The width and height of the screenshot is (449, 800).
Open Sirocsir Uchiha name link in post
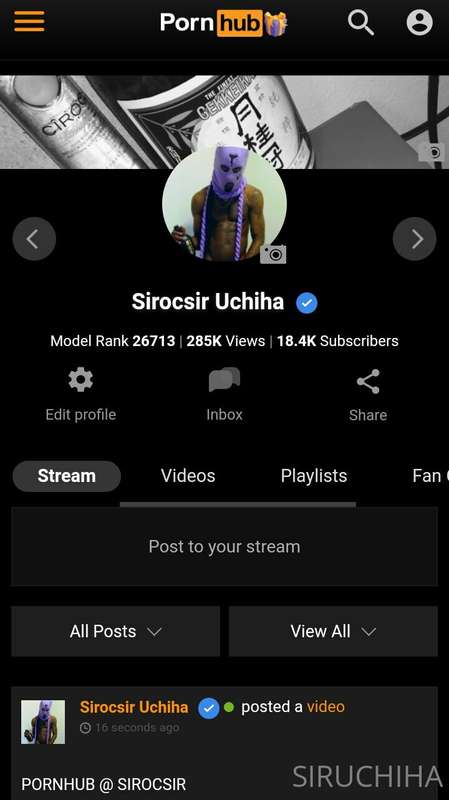pos(134,707)
